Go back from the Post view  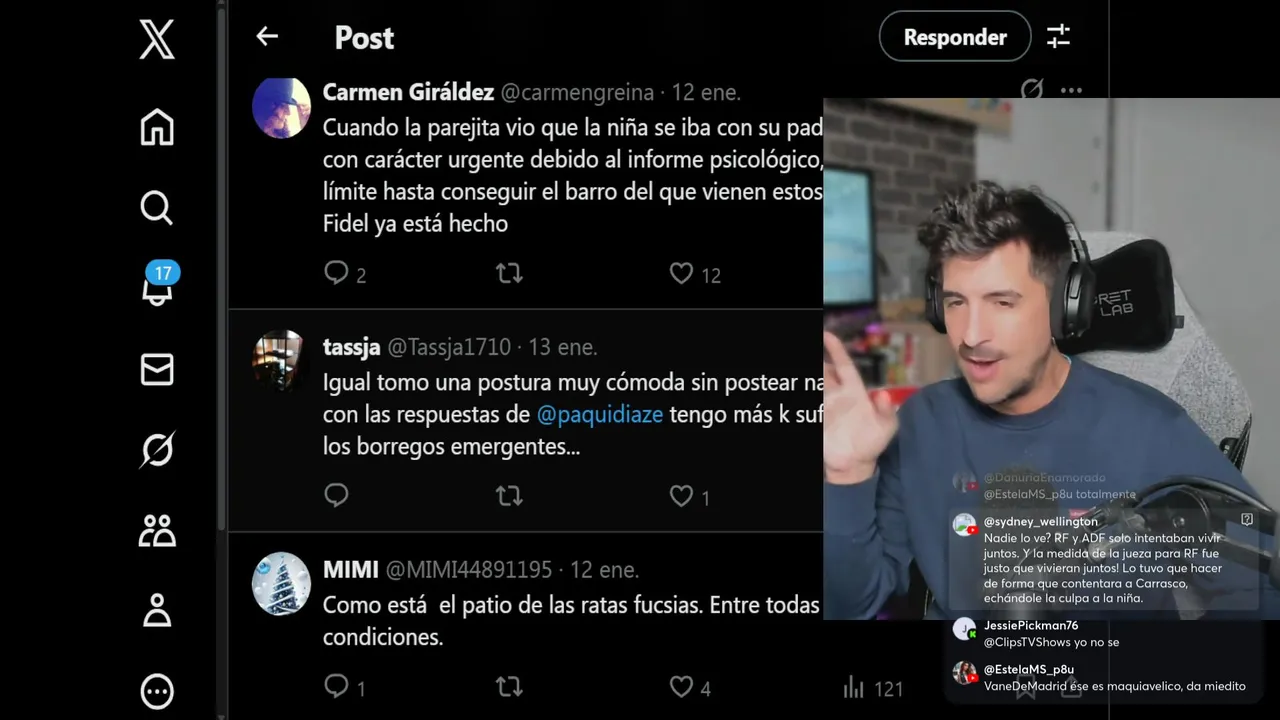coord(266,37)
